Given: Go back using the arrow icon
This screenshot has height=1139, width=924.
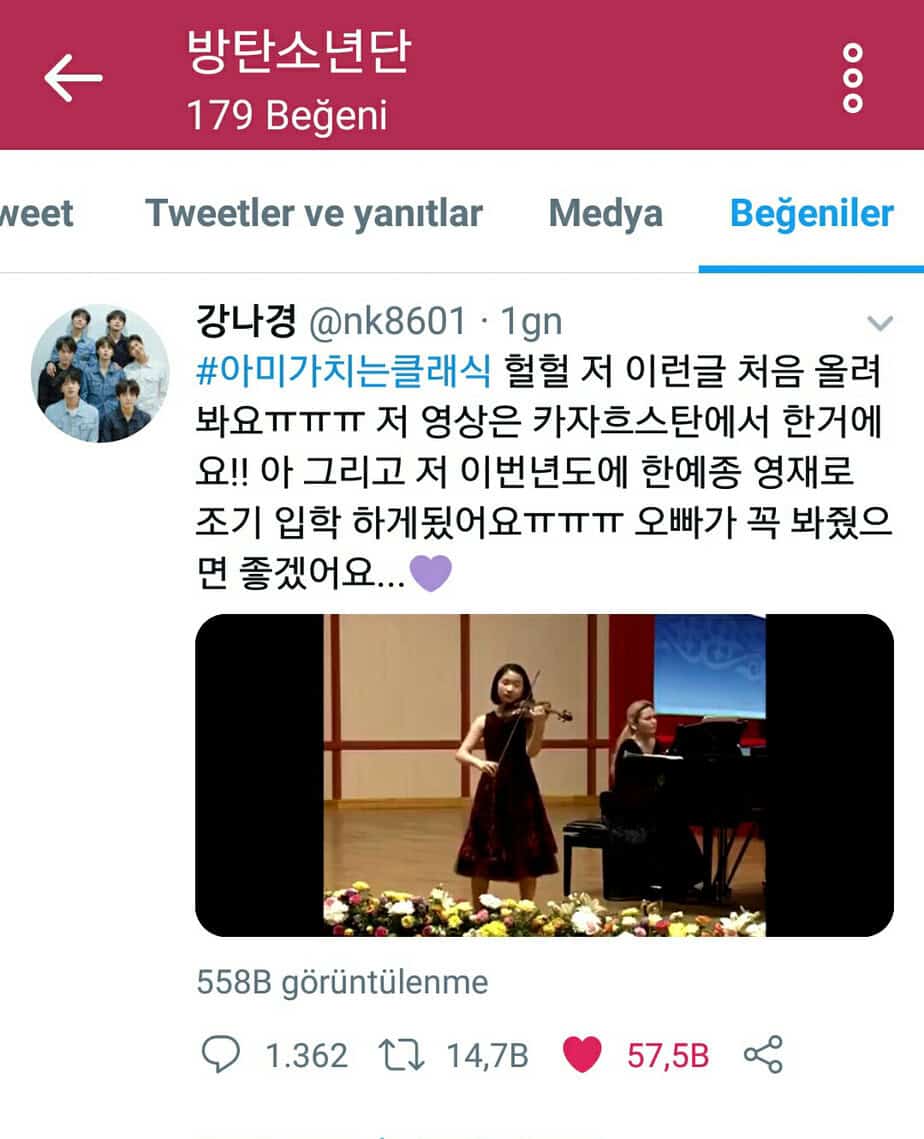Looking at the screenshot, I should pos(73,78).
